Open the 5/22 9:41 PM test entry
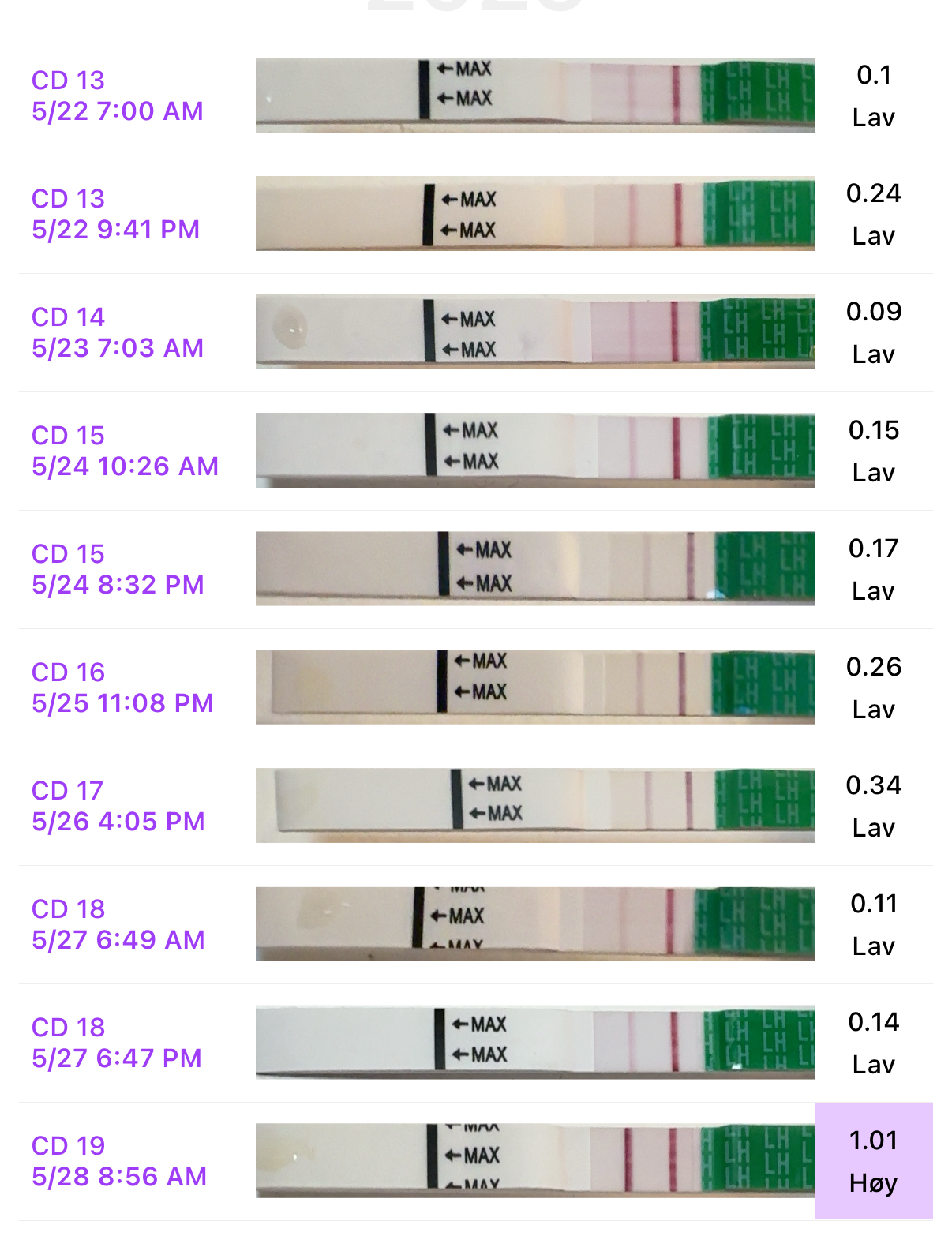This screenshot has width=952, height=1251. click(x=116, y=214)
